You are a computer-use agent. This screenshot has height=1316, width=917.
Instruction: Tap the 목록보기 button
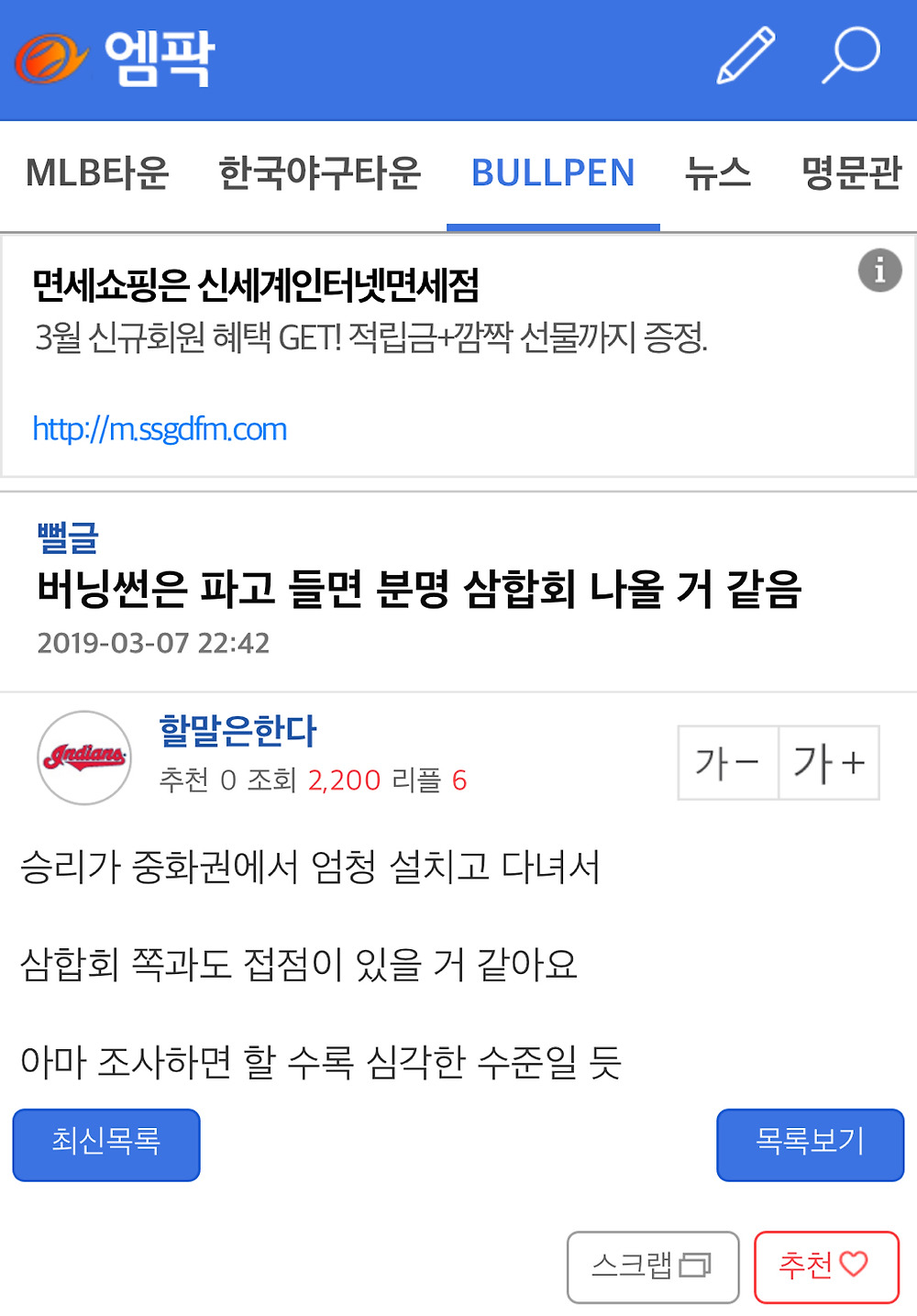pyautogui.click(x=810, y=1144)
